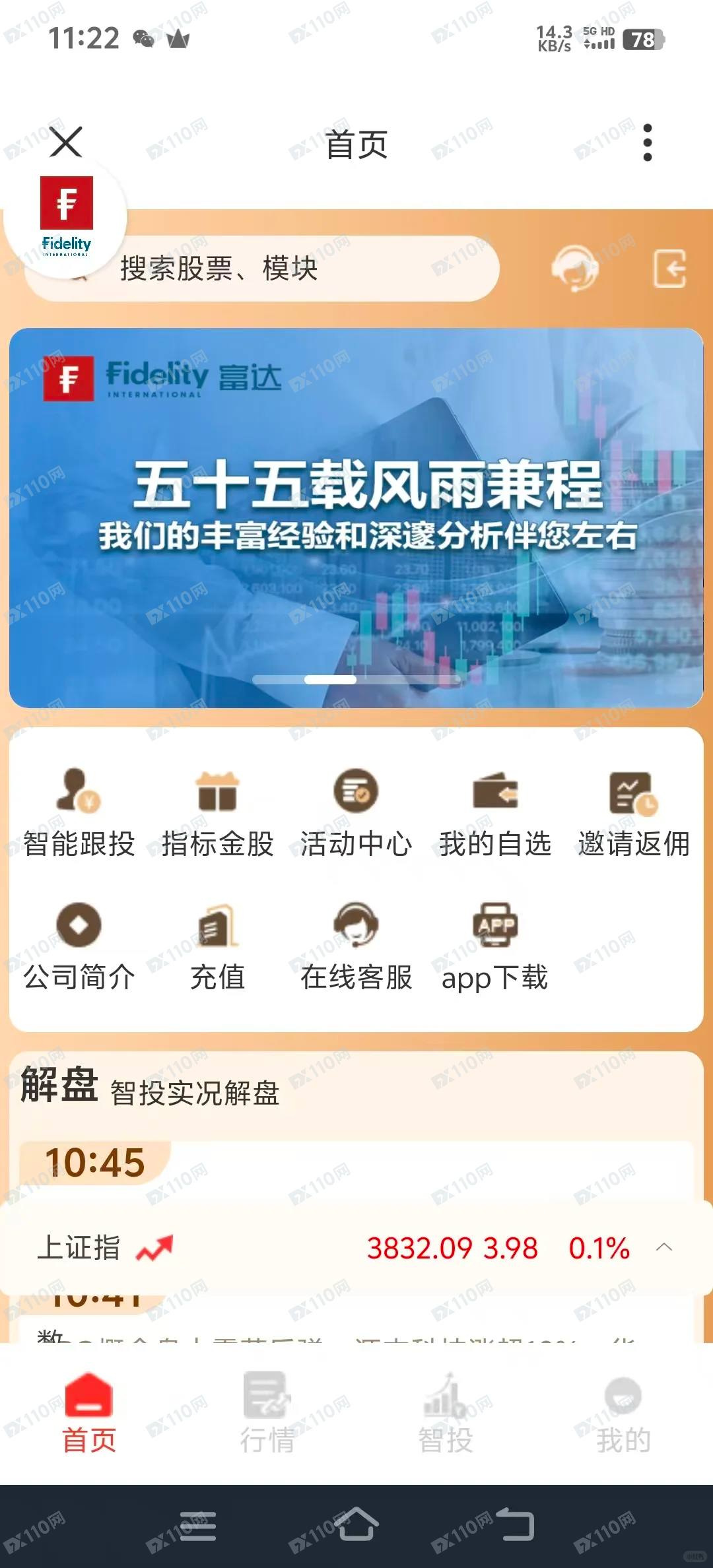Tap the system back button
The image size is (713, 1568).
(515, 1525)
